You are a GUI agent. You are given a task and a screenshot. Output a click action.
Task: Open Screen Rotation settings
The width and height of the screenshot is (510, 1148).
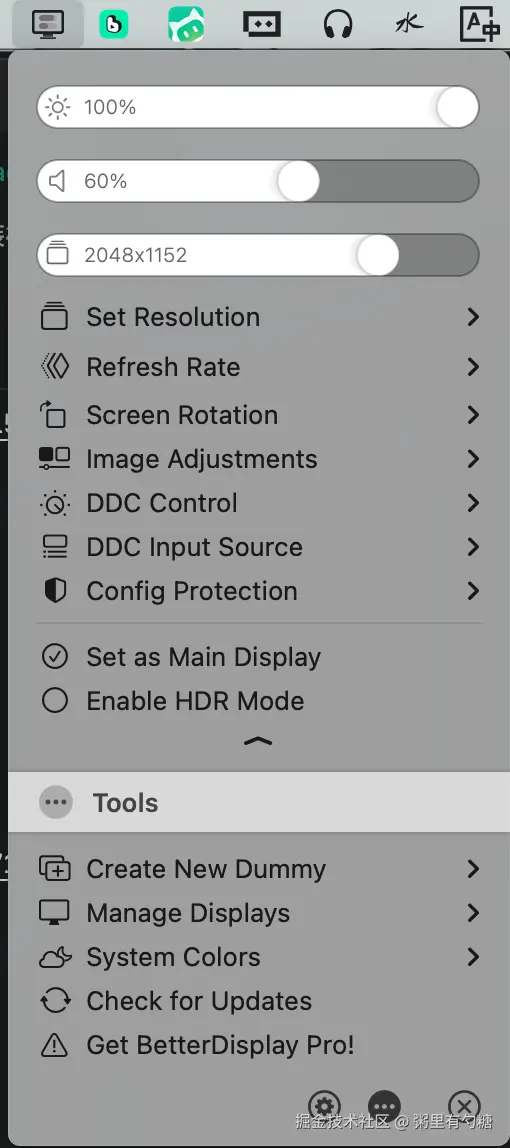(259, 415)
